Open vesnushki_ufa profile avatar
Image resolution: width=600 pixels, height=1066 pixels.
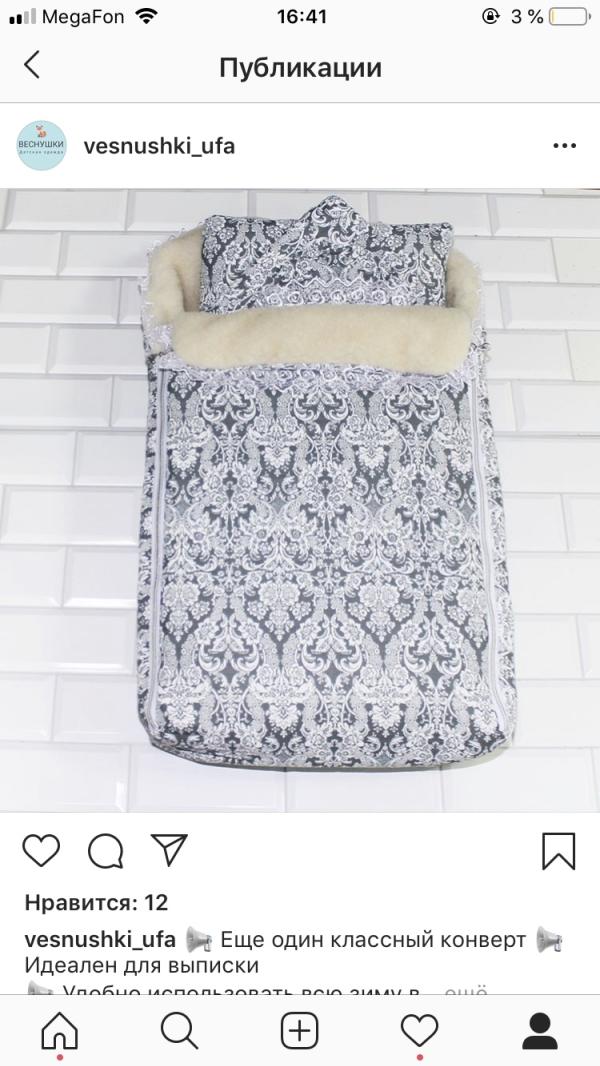click(x=41, y=145)
